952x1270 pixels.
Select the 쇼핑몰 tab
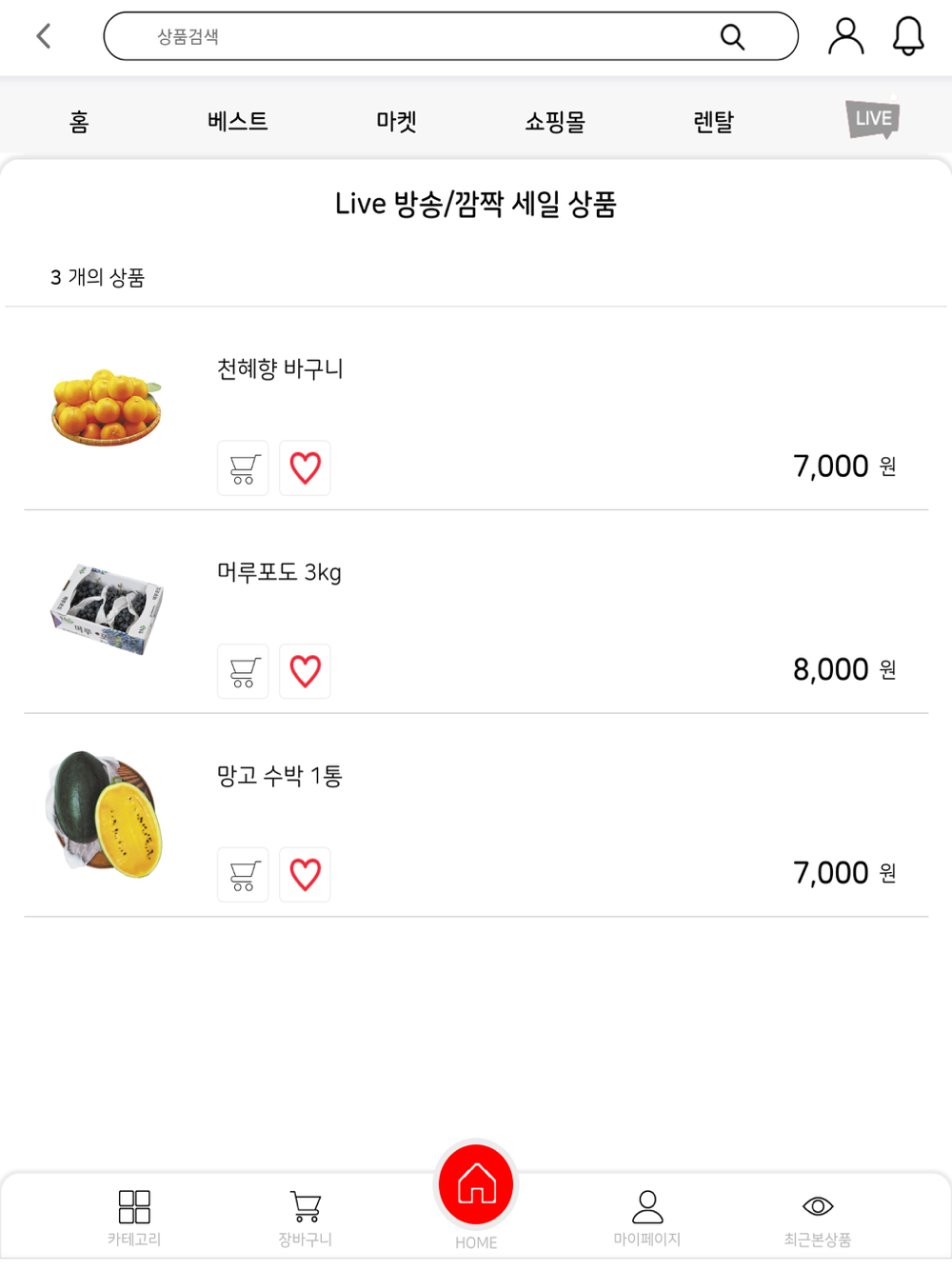(555, 121)
